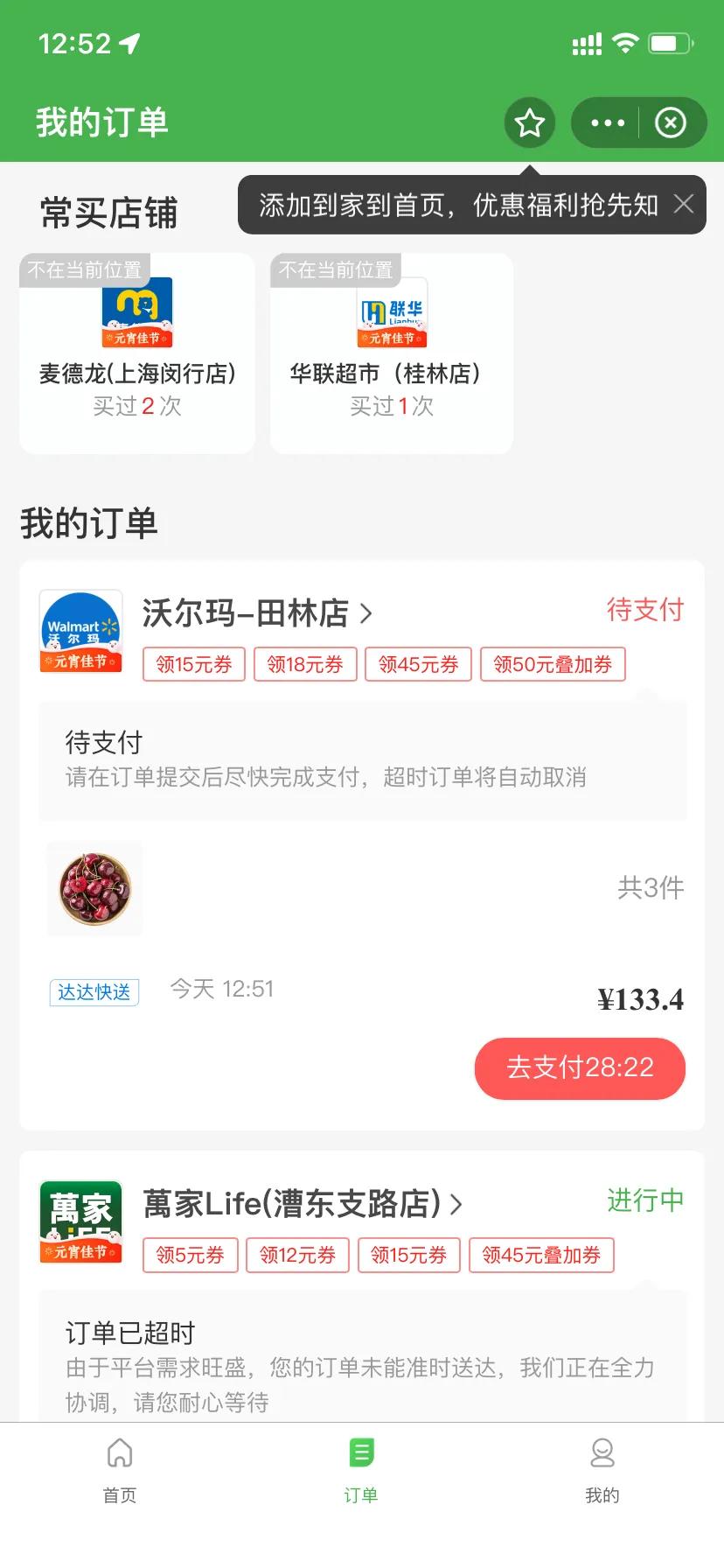Tap the 我的 profile icon in bottom bar
This screenshot has width=724, height=1568.
coord(602,1452)
